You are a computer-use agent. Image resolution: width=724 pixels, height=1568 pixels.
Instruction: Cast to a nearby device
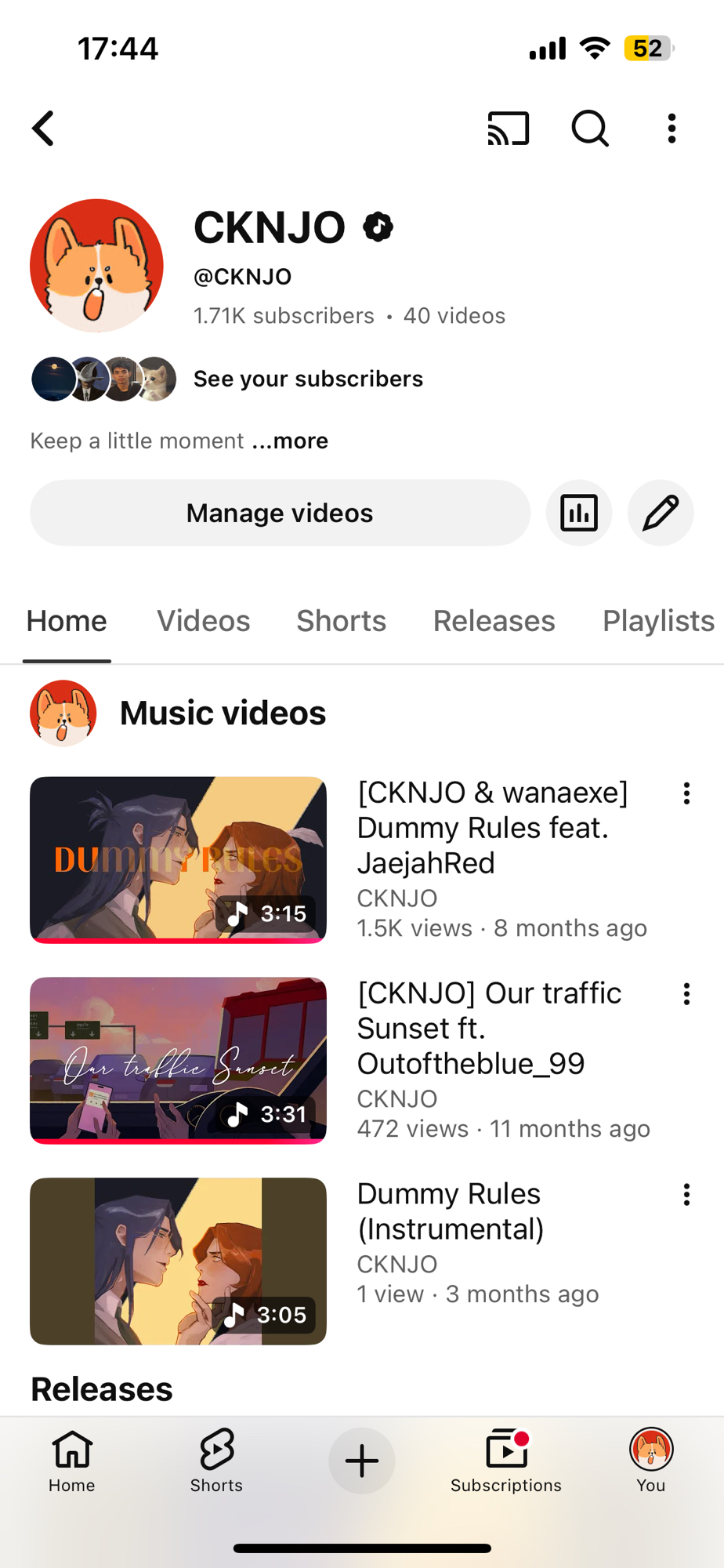click(509, 129)
